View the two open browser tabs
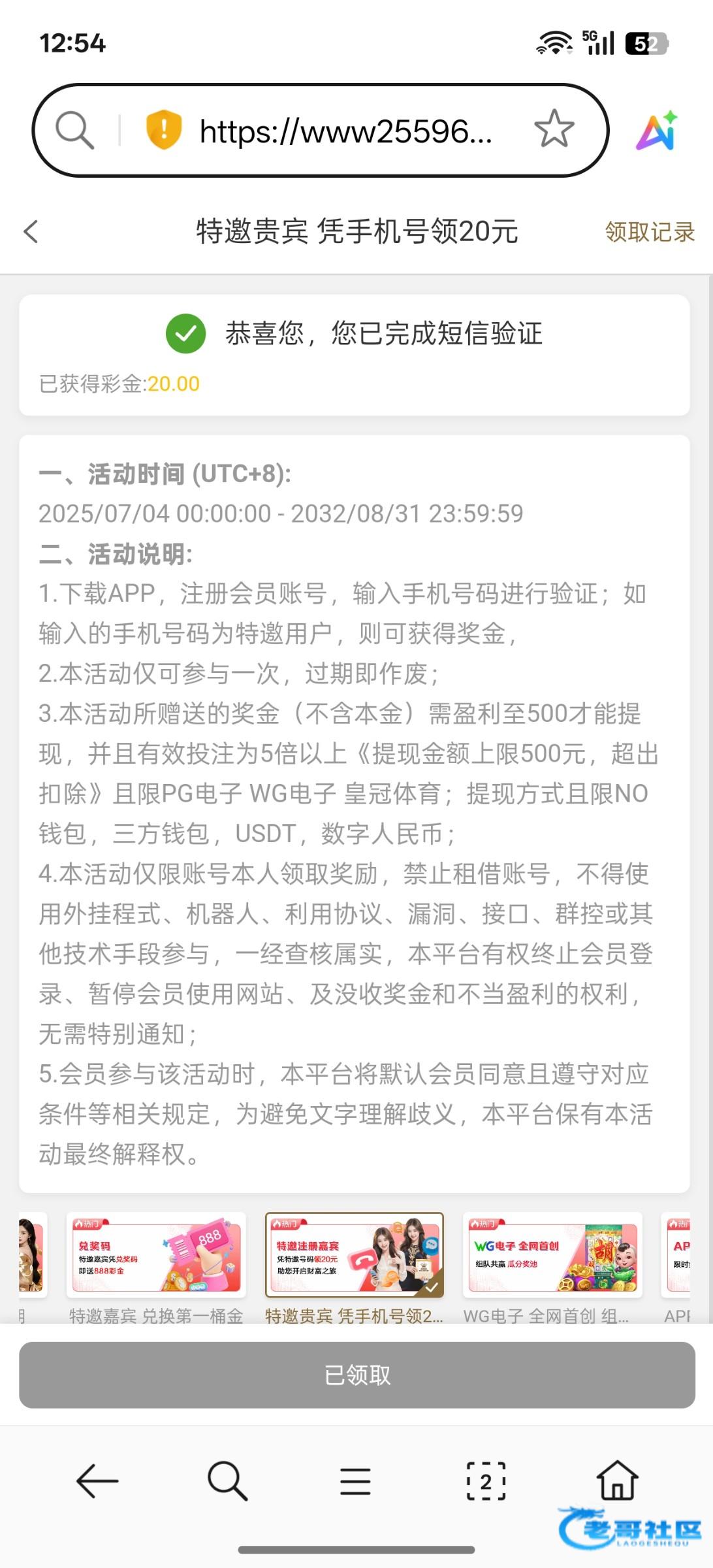The width and height of the screenshot is (713, 1568). click(x=486, y=1480)
